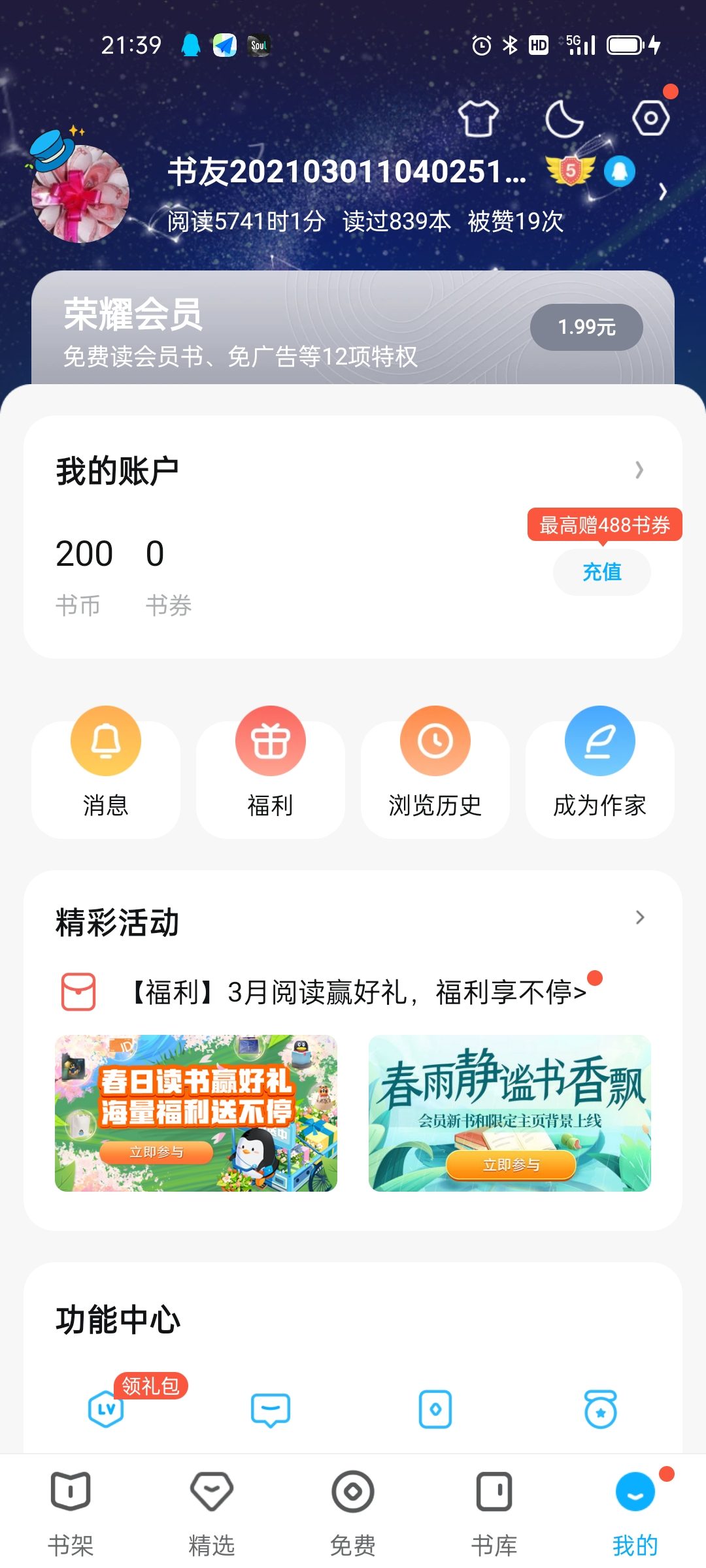Viewport: 706px width, 1568px height.
Task: Expand the 精彩活动 section
Action: click(640, 917)
